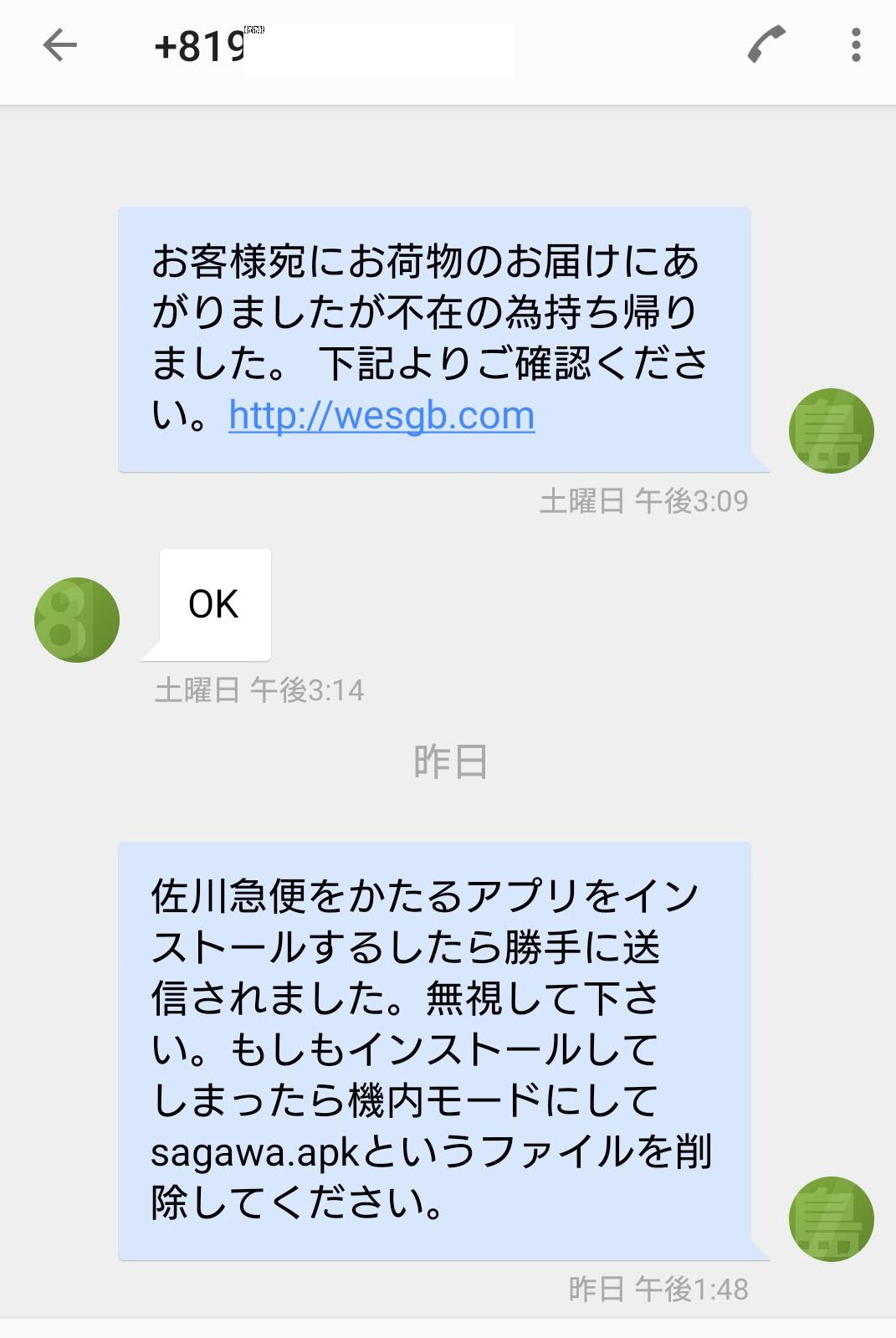Call this number with the phone icon
The image size is (896, 1338).
pyautogui.click(x=766, y=45)
